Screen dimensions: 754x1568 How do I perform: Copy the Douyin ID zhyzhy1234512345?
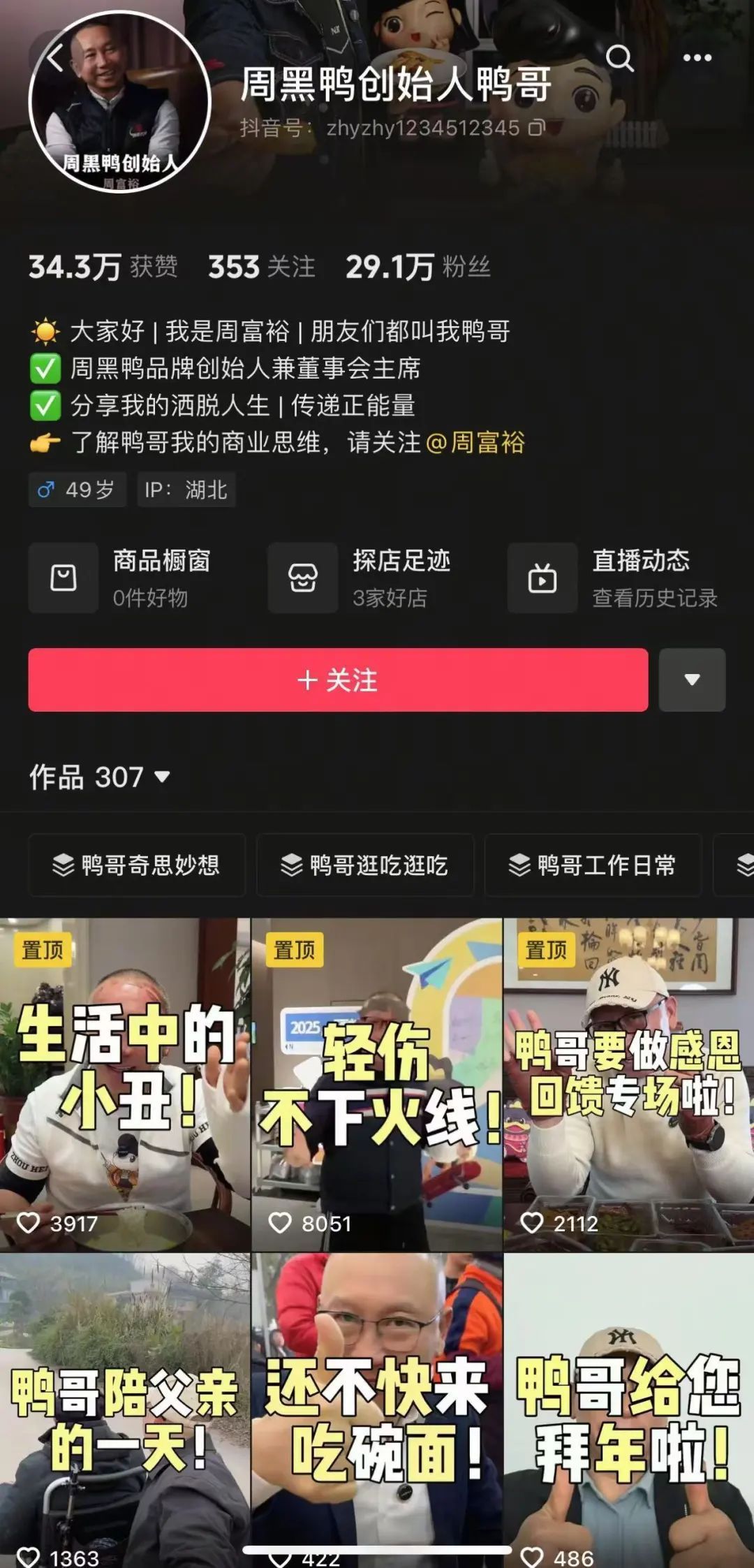[536, 128]
